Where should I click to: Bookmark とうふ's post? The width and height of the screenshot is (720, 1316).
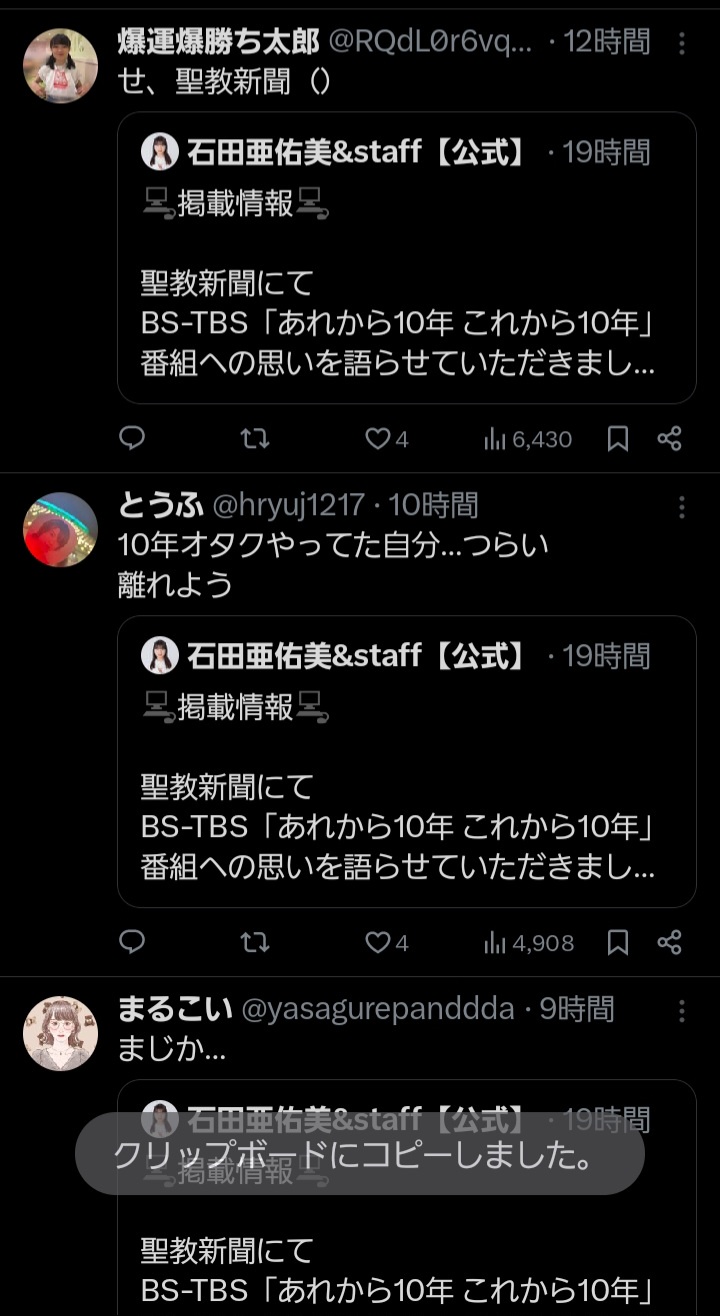[618, 942]
